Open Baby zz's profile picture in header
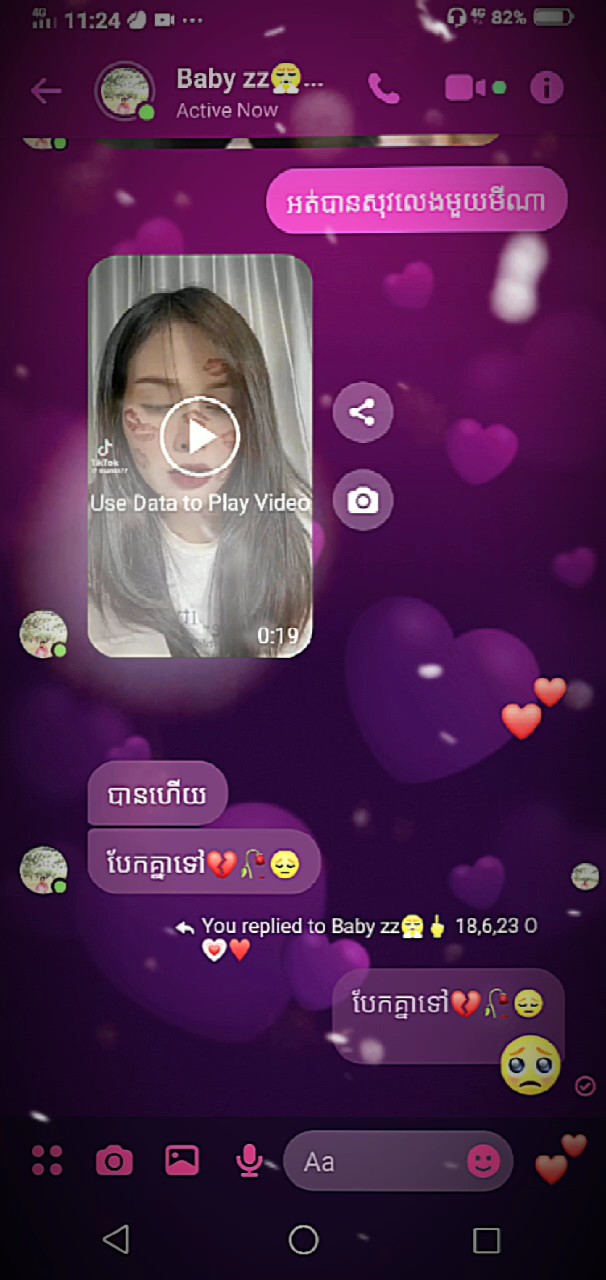The width and height of the screenshot is (606, 1280). (x=124, y=91)
